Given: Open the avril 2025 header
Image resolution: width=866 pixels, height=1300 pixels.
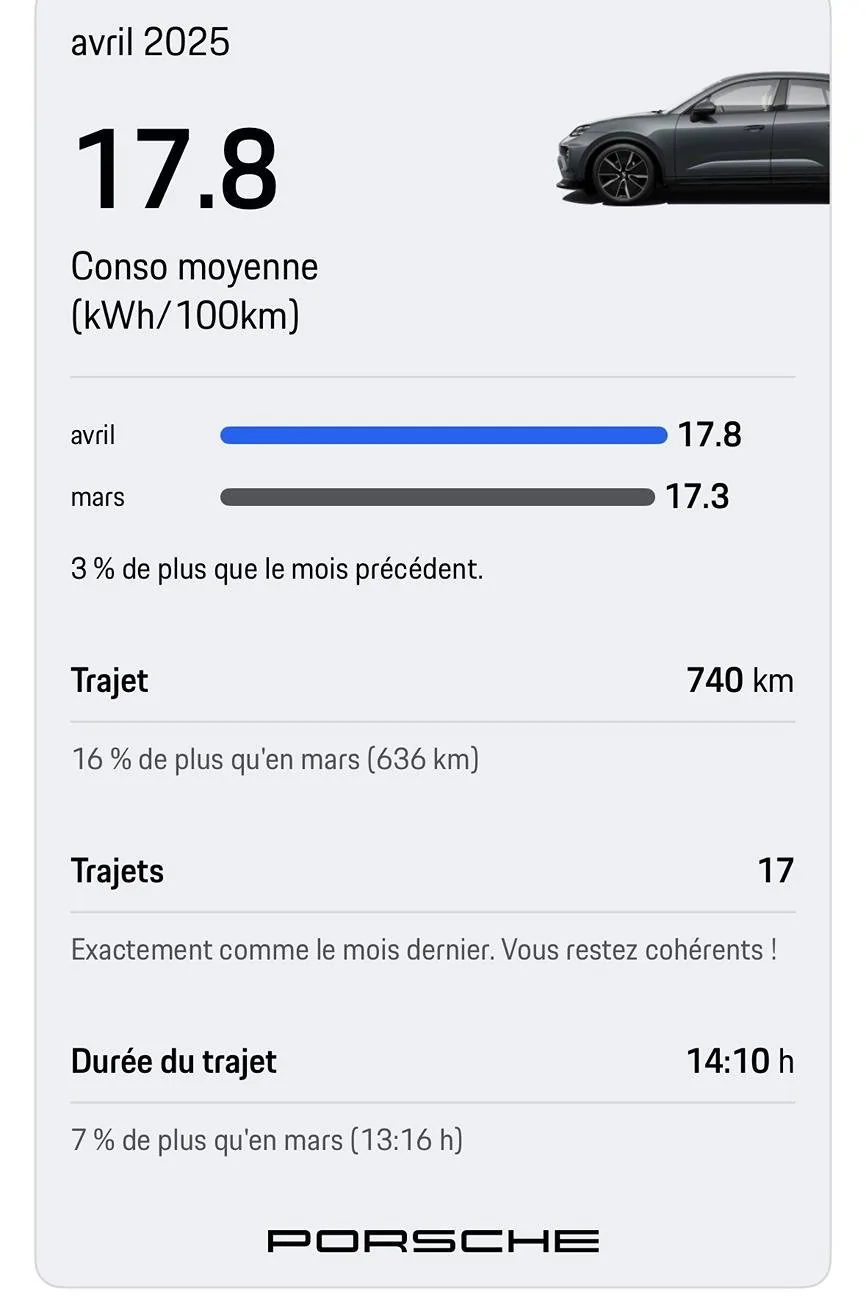Looking at the screenshot, I should point(150,42).
